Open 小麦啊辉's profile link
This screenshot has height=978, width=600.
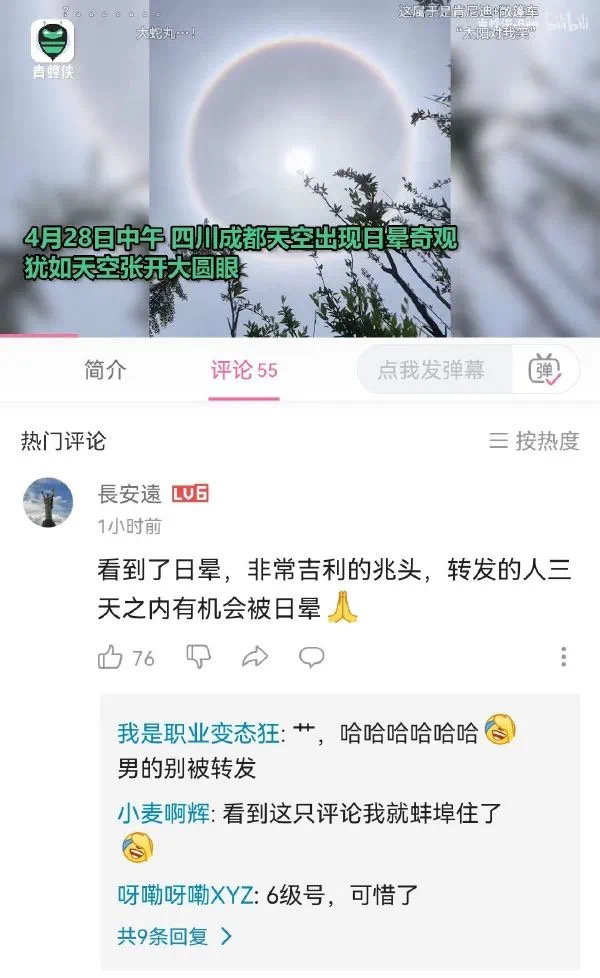(163, 813)
